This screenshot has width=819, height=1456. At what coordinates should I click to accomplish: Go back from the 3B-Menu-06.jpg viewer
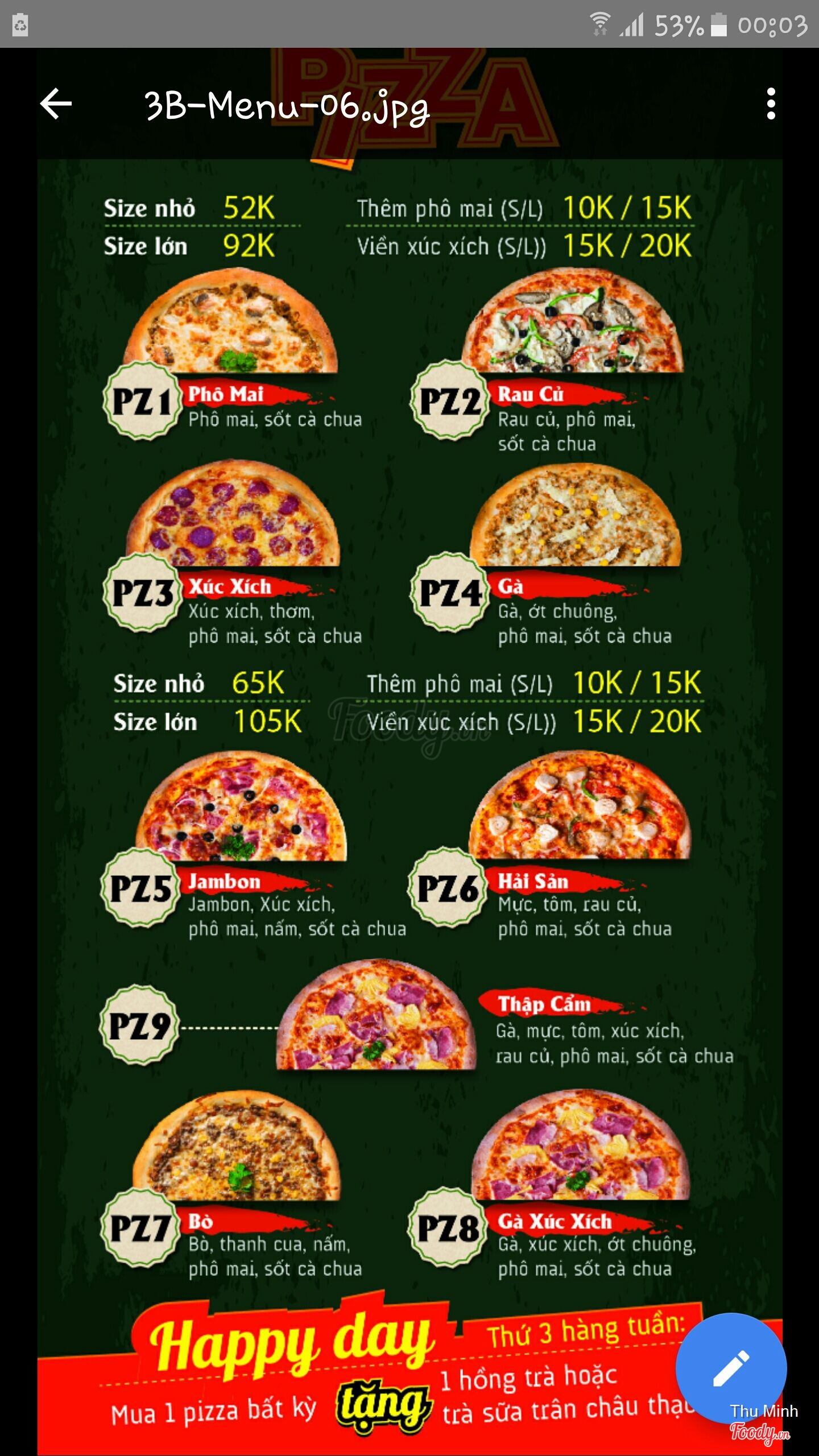56,104
